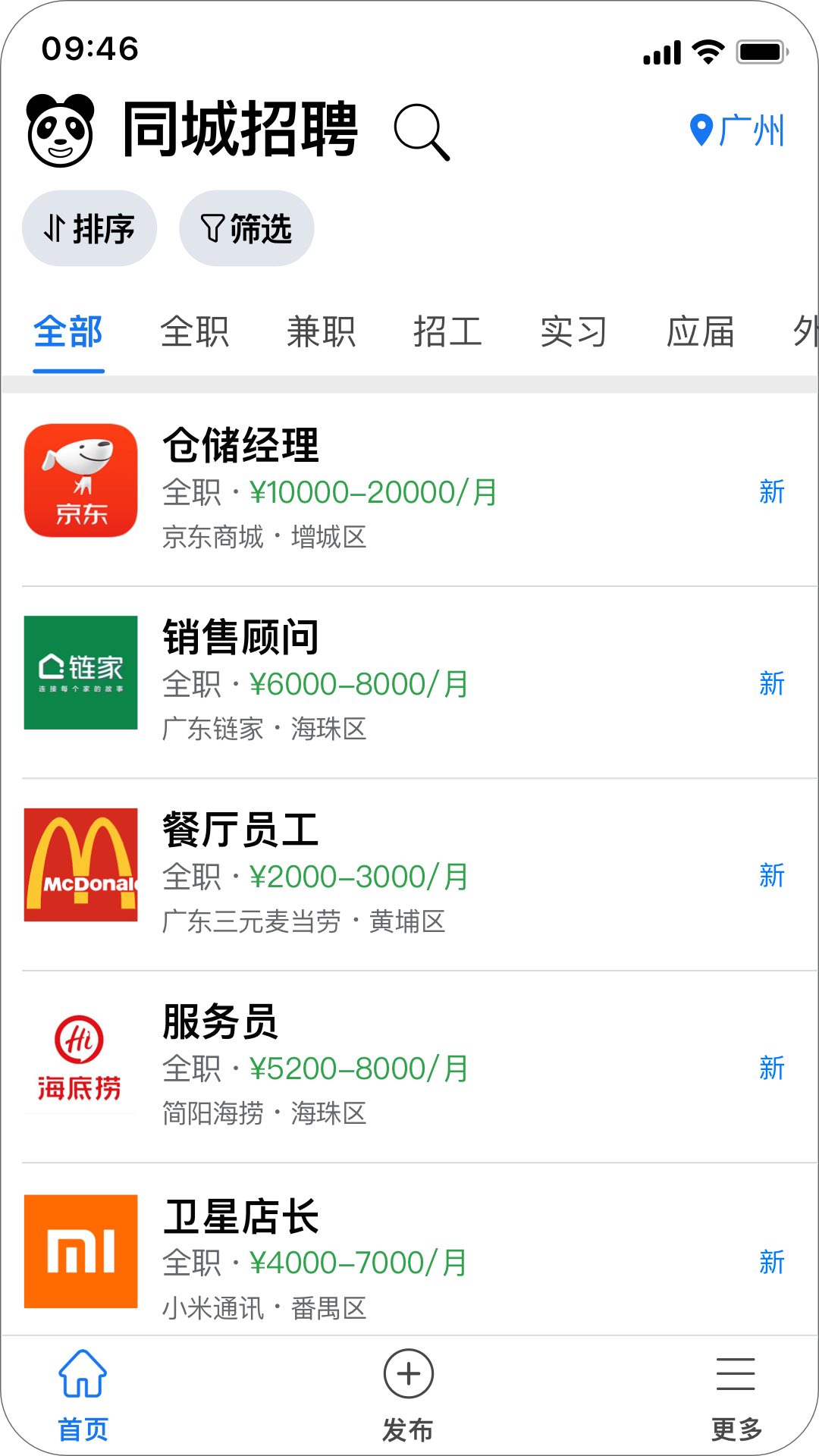Open the 排序 sort options

click(x=89, y=228)
